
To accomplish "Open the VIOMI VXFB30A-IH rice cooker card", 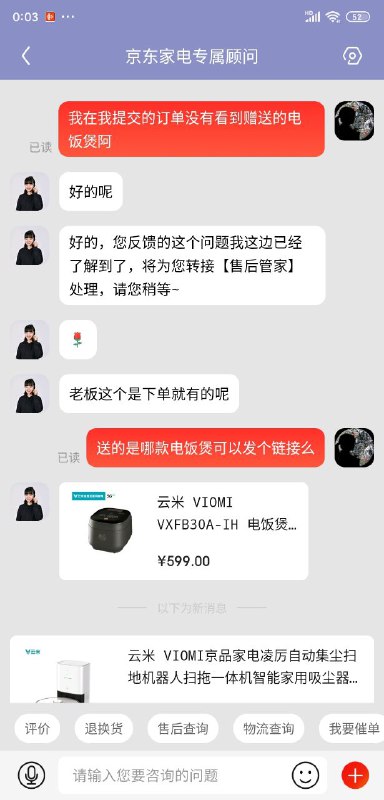I will (x=184, y=531).
